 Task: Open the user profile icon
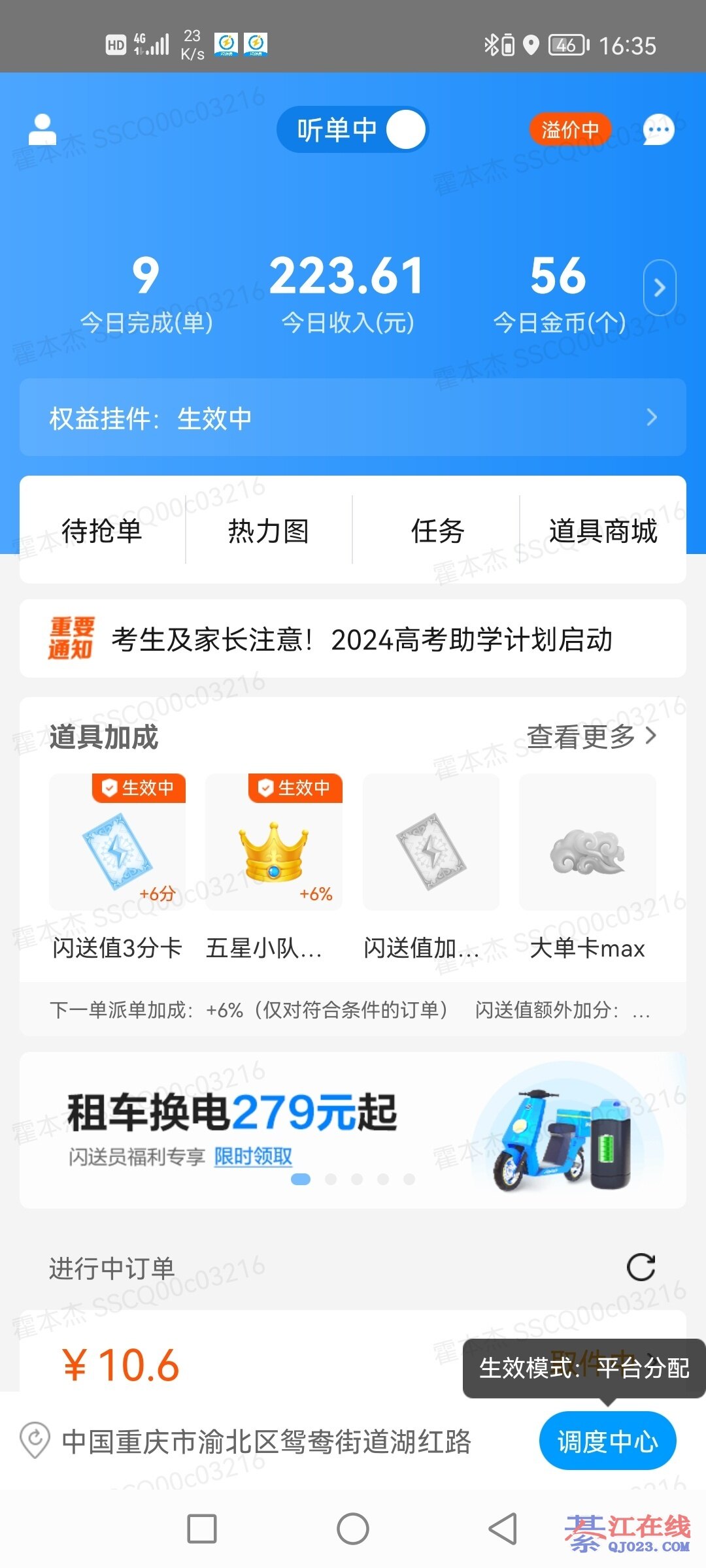coord(42,130)
